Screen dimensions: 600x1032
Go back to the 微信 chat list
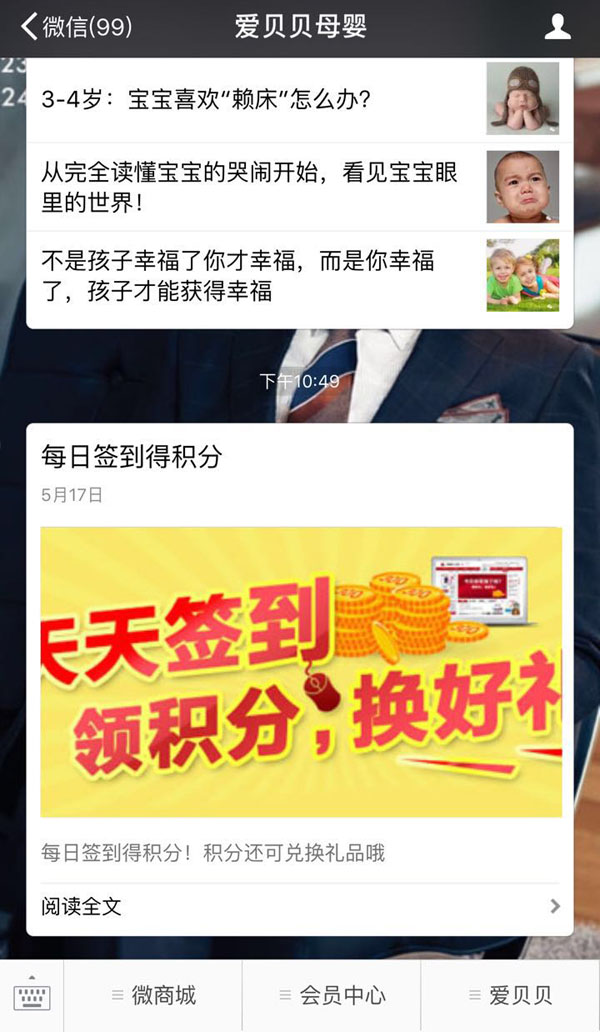click(75, 27)
